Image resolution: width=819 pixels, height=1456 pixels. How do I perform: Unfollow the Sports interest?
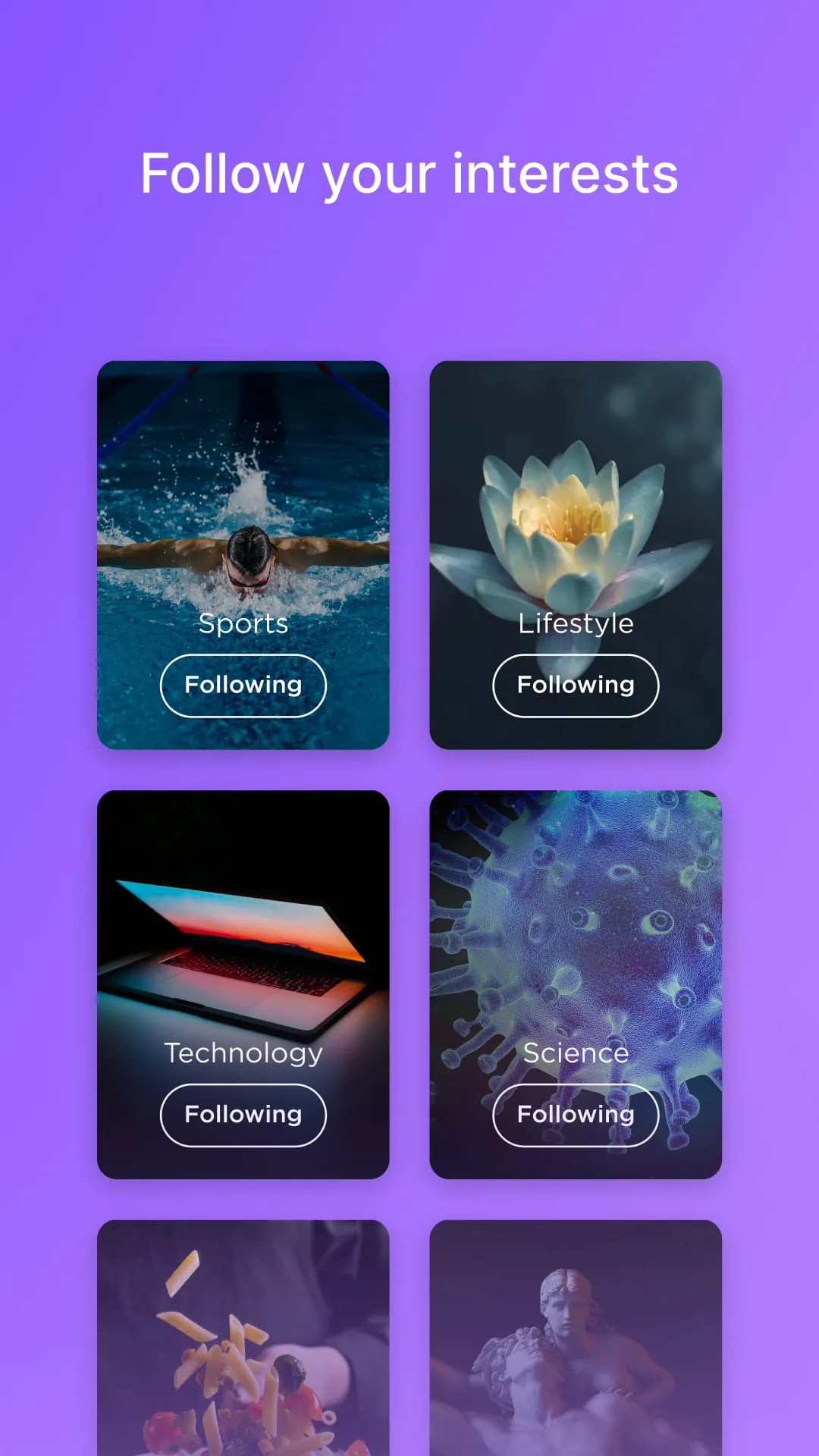(243, 686)
